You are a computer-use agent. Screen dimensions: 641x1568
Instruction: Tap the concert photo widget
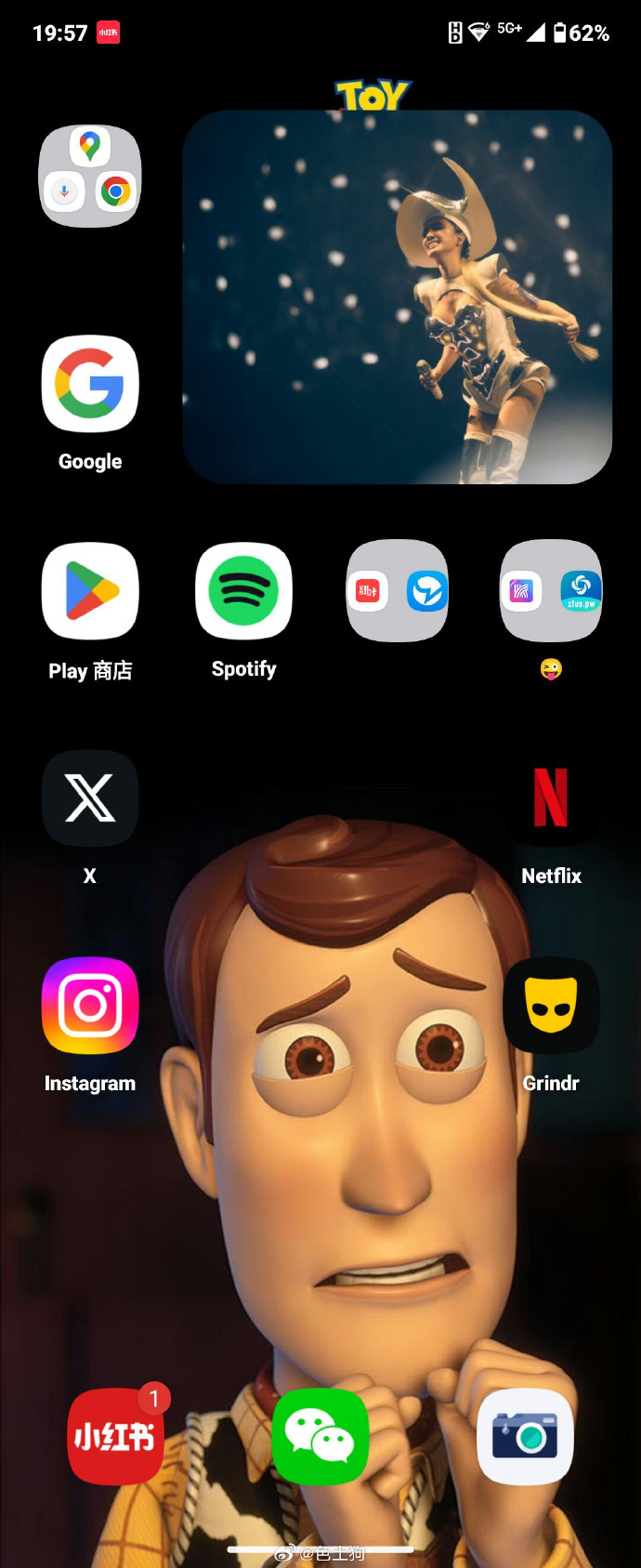(398, 297)
